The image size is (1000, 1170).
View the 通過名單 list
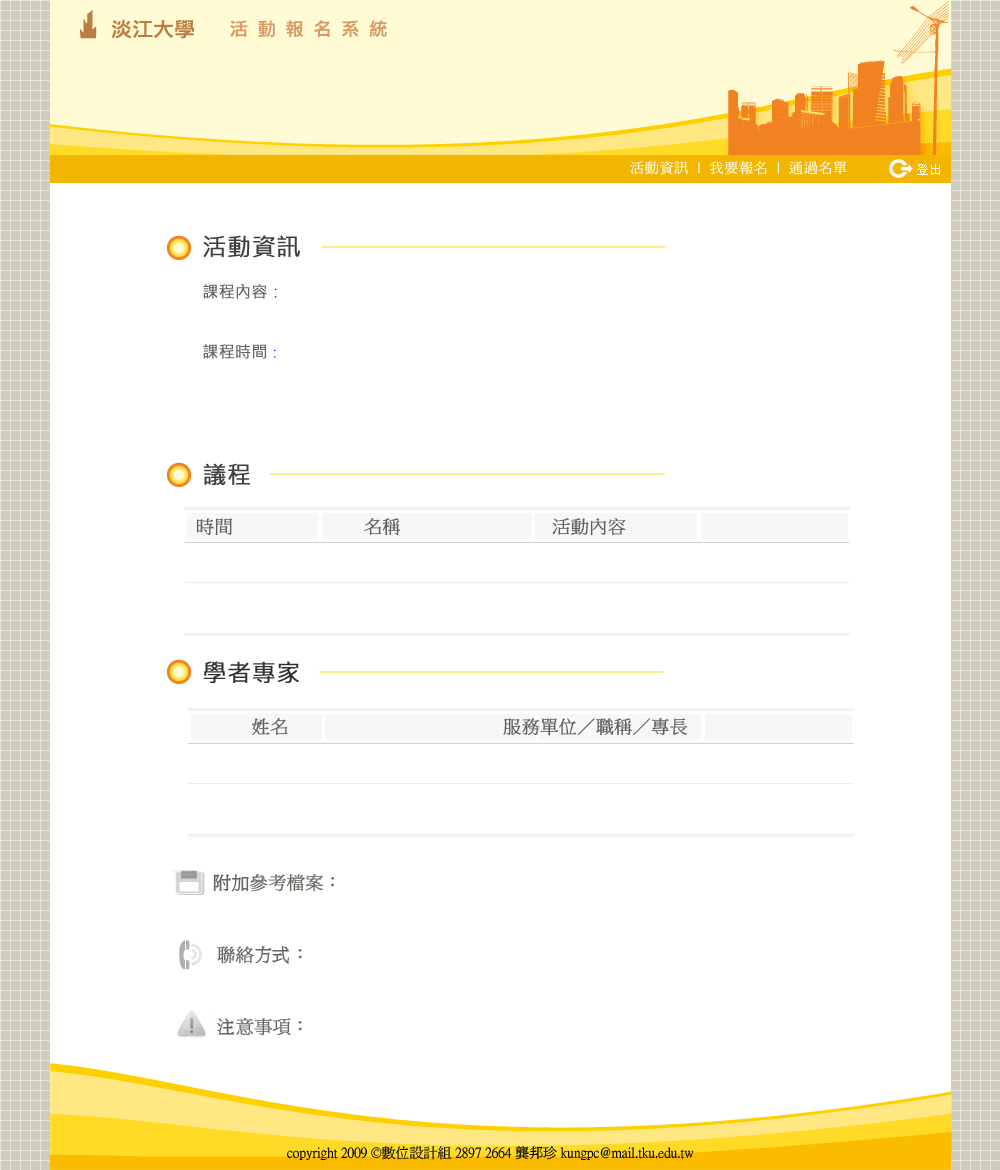818,168
